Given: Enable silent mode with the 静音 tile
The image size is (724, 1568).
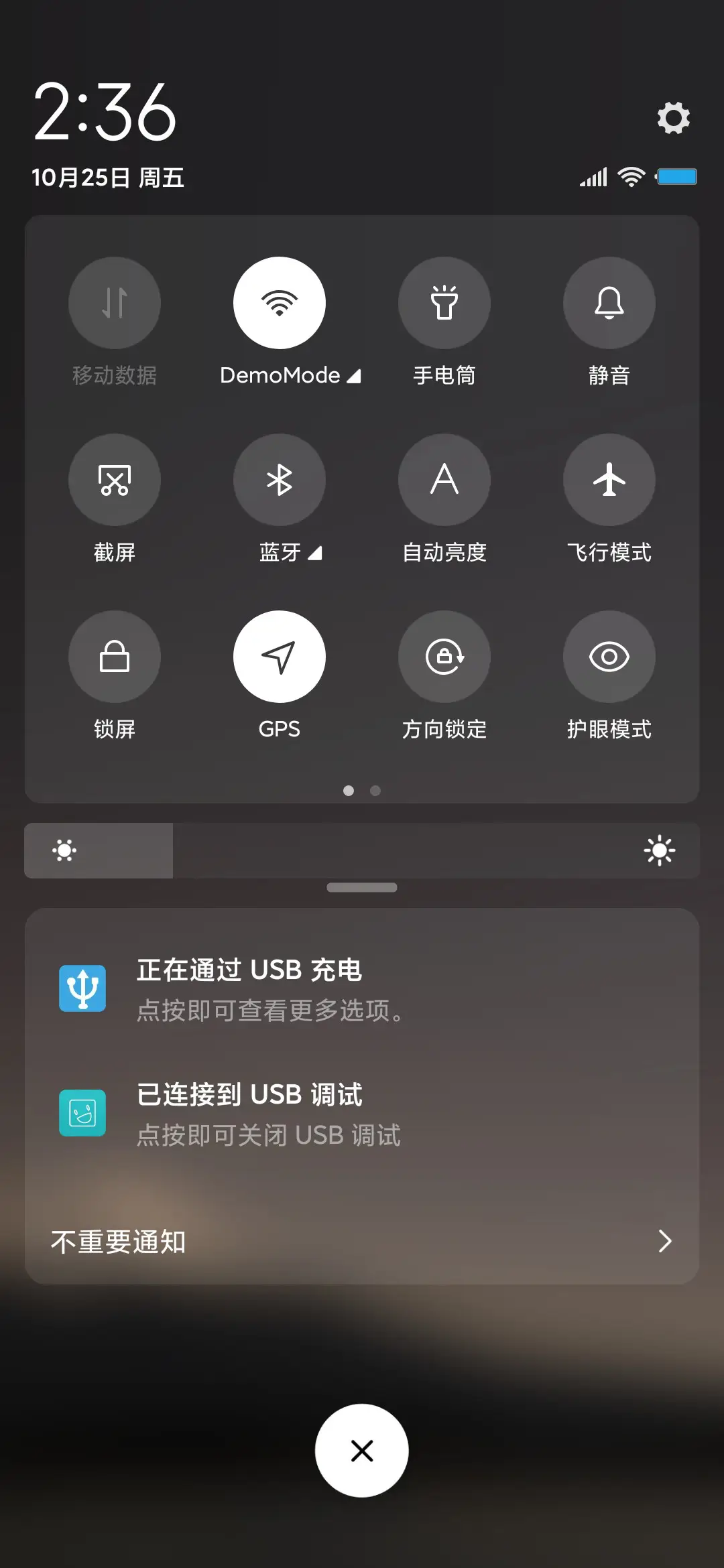Looking at the screenshot, I should (x=609, y=303).
